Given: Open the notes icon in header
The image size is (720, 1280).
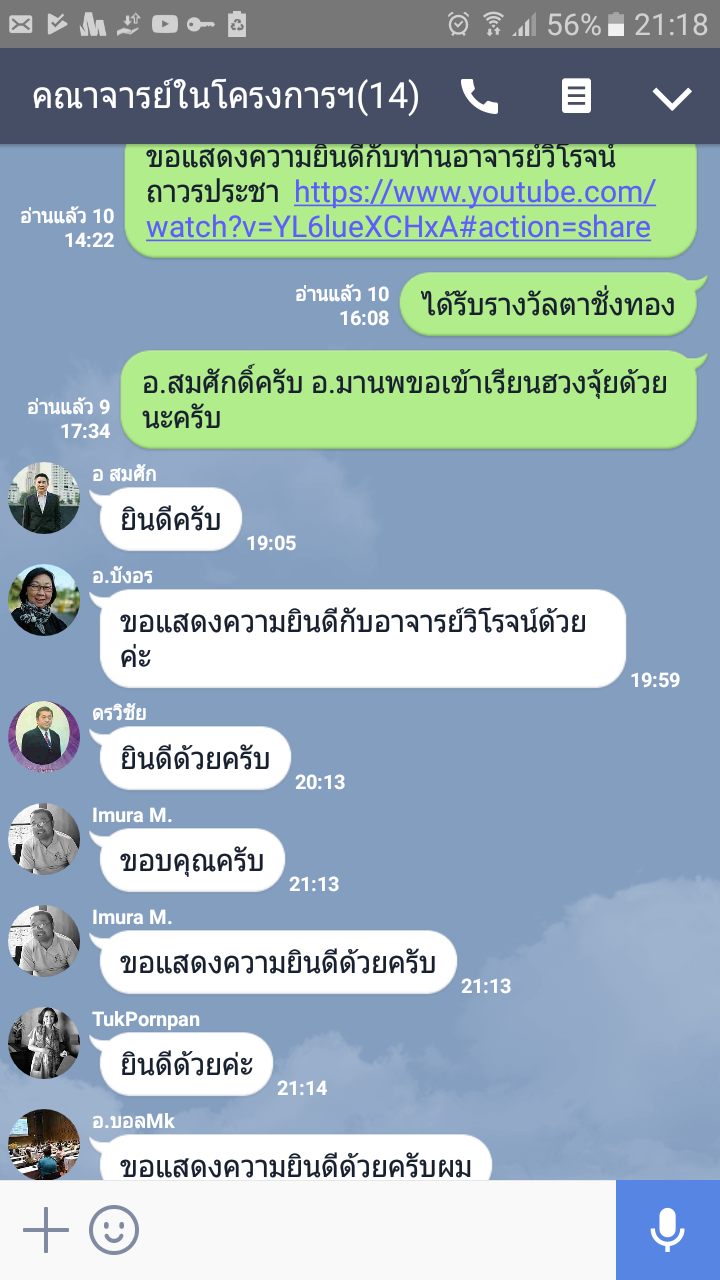Looking at the screenshot, I should click(x=575, y=97).
